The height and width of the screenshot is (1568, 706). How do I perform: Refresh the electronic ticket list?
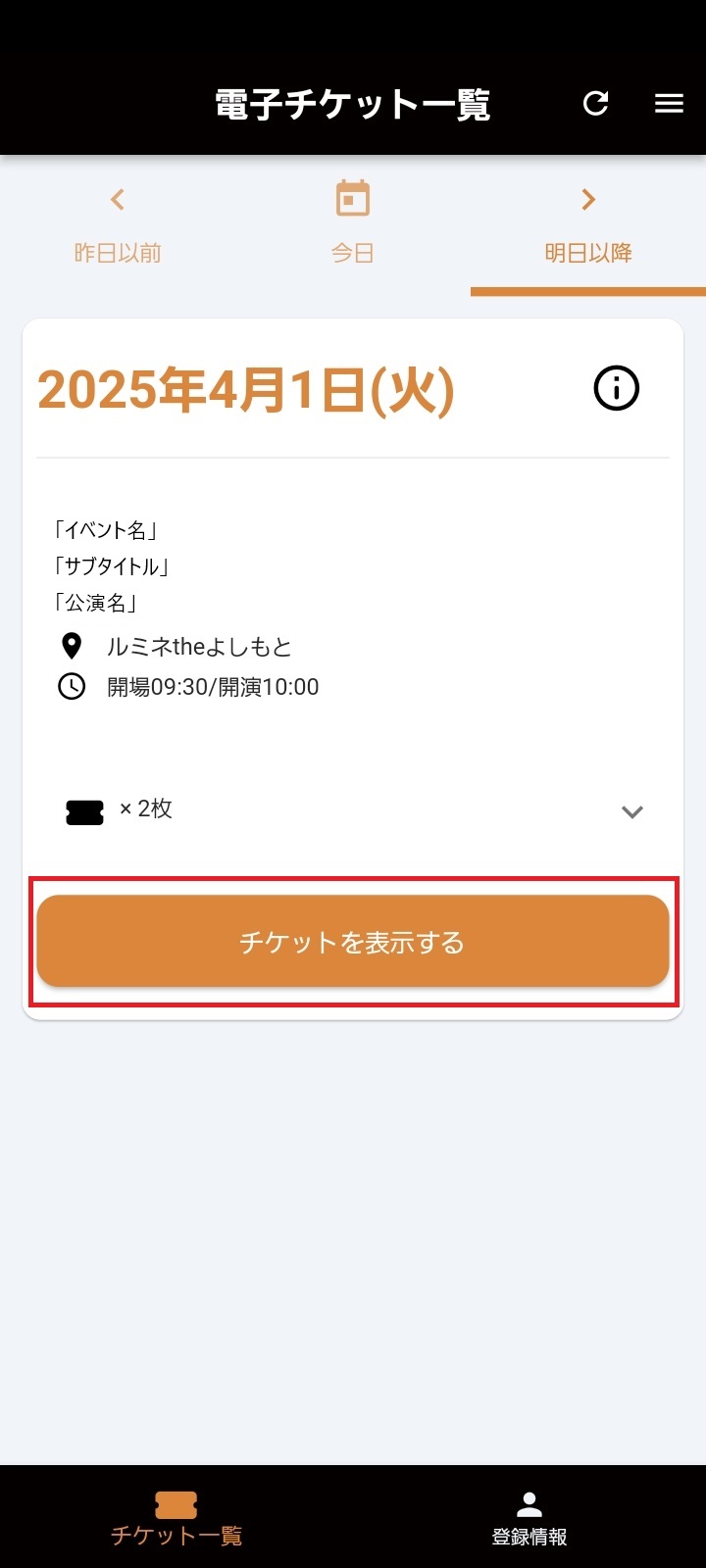(x=595, y=103)
